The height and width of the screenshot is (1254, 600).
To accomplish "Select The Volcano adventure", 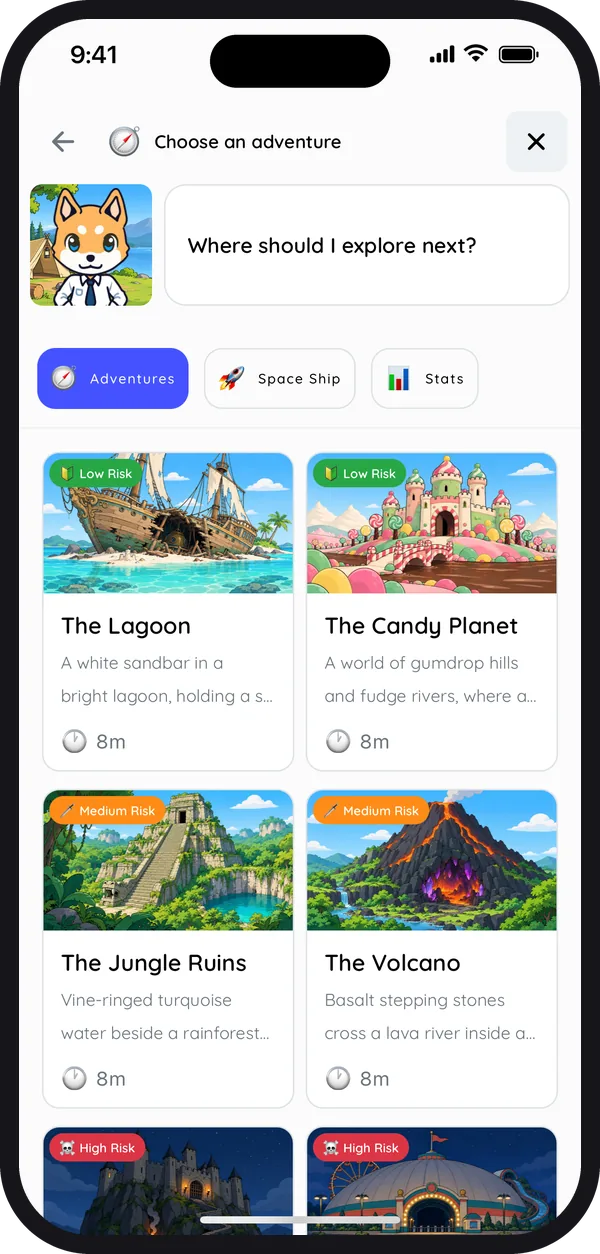I will click(x=432, y=949).
